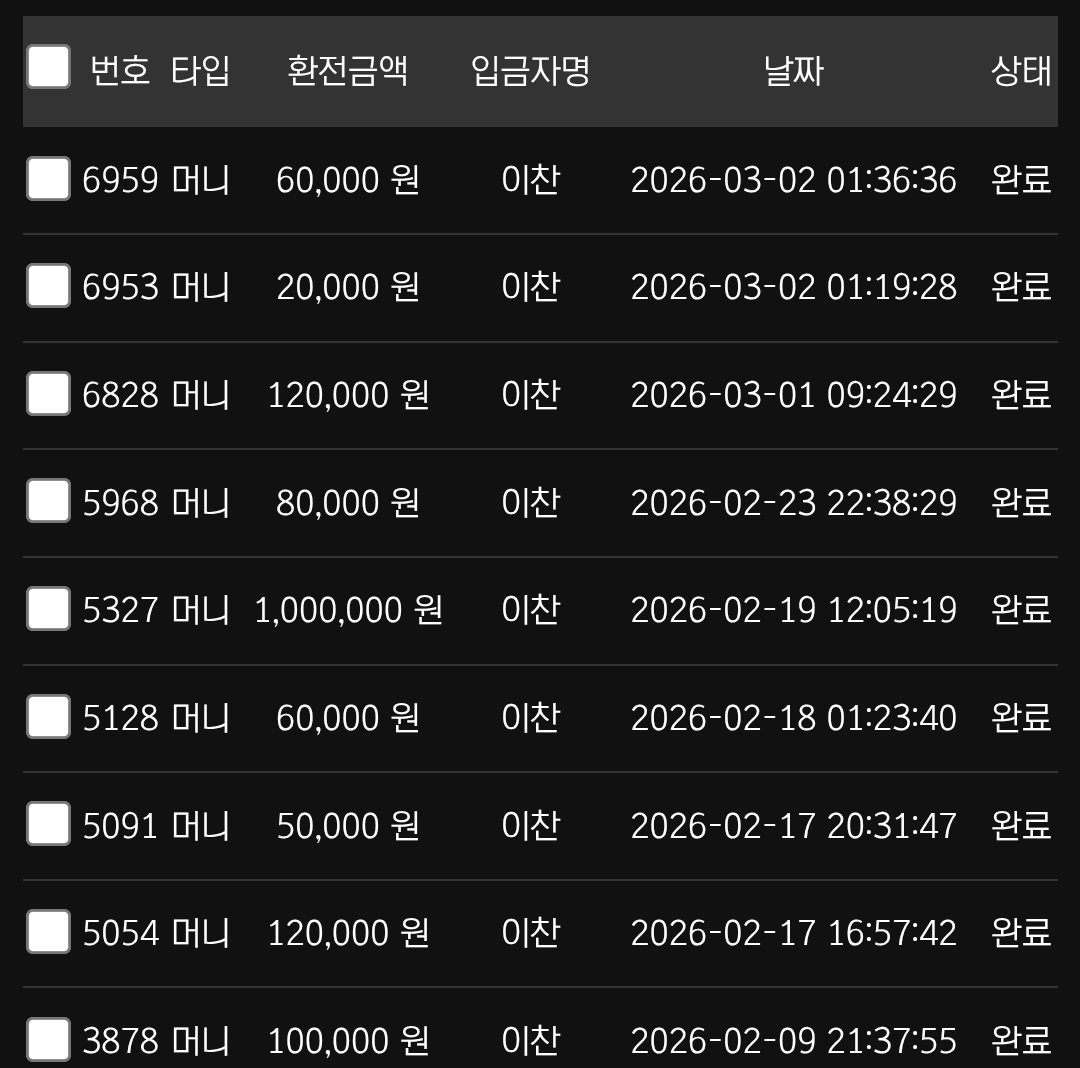Mark the checkbox of entry 6828
The height and width of the screenshot is (1068, 1080).
(x=48, y=393)
